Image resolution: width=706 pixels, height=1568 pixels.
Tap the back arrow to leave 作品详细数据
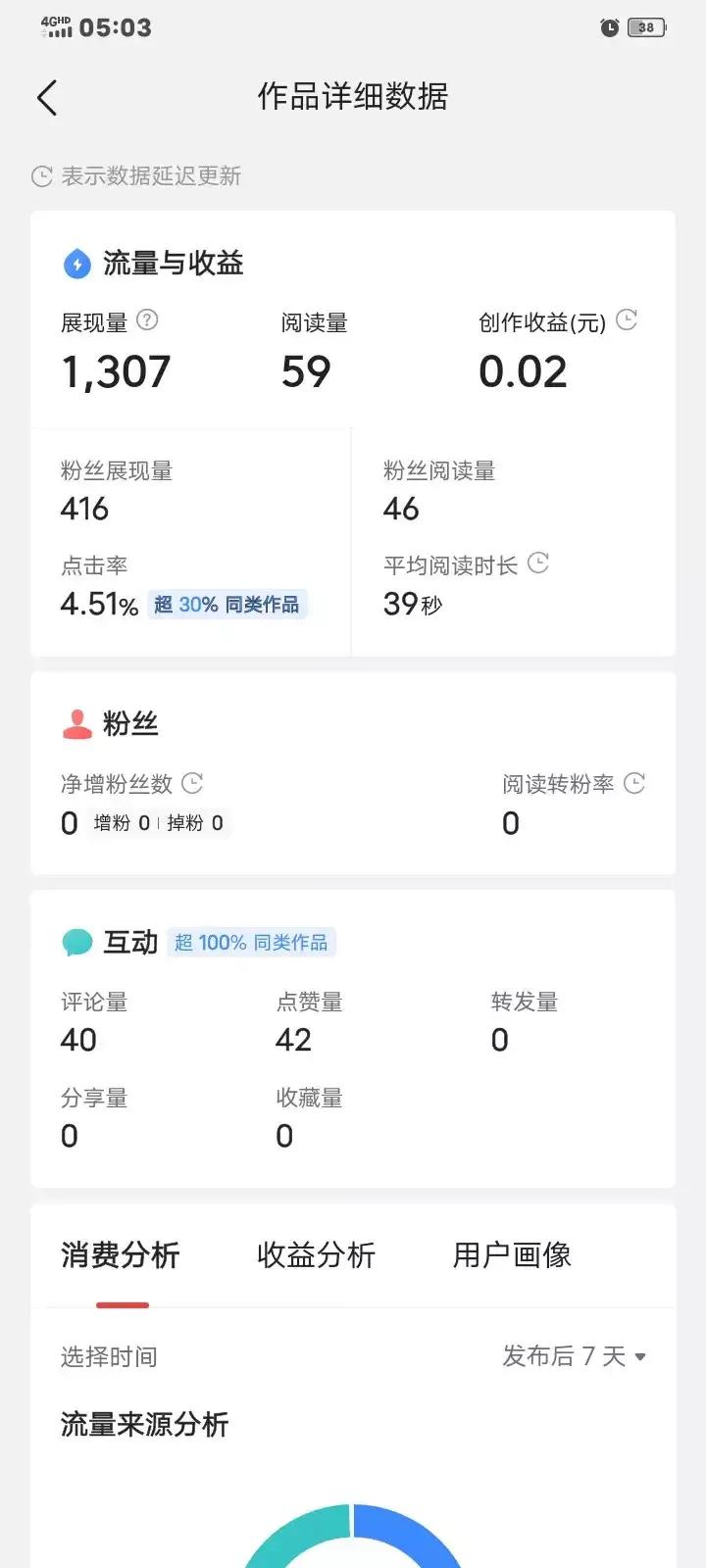(x=47, y=97)
